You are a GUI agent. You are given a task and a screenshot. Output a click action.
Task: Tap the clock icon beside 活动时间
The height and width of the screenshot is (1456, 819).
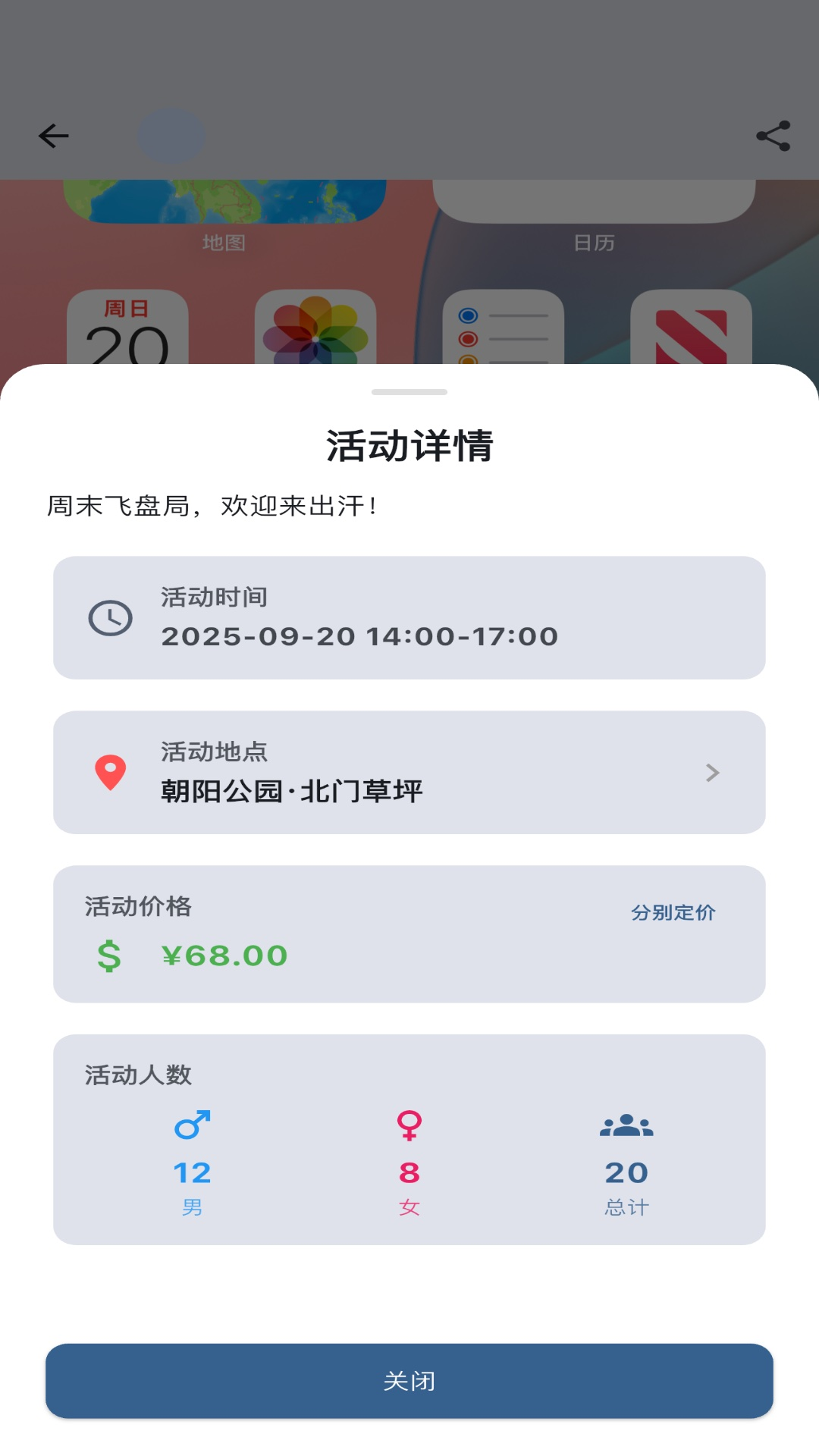coord(108,618)
